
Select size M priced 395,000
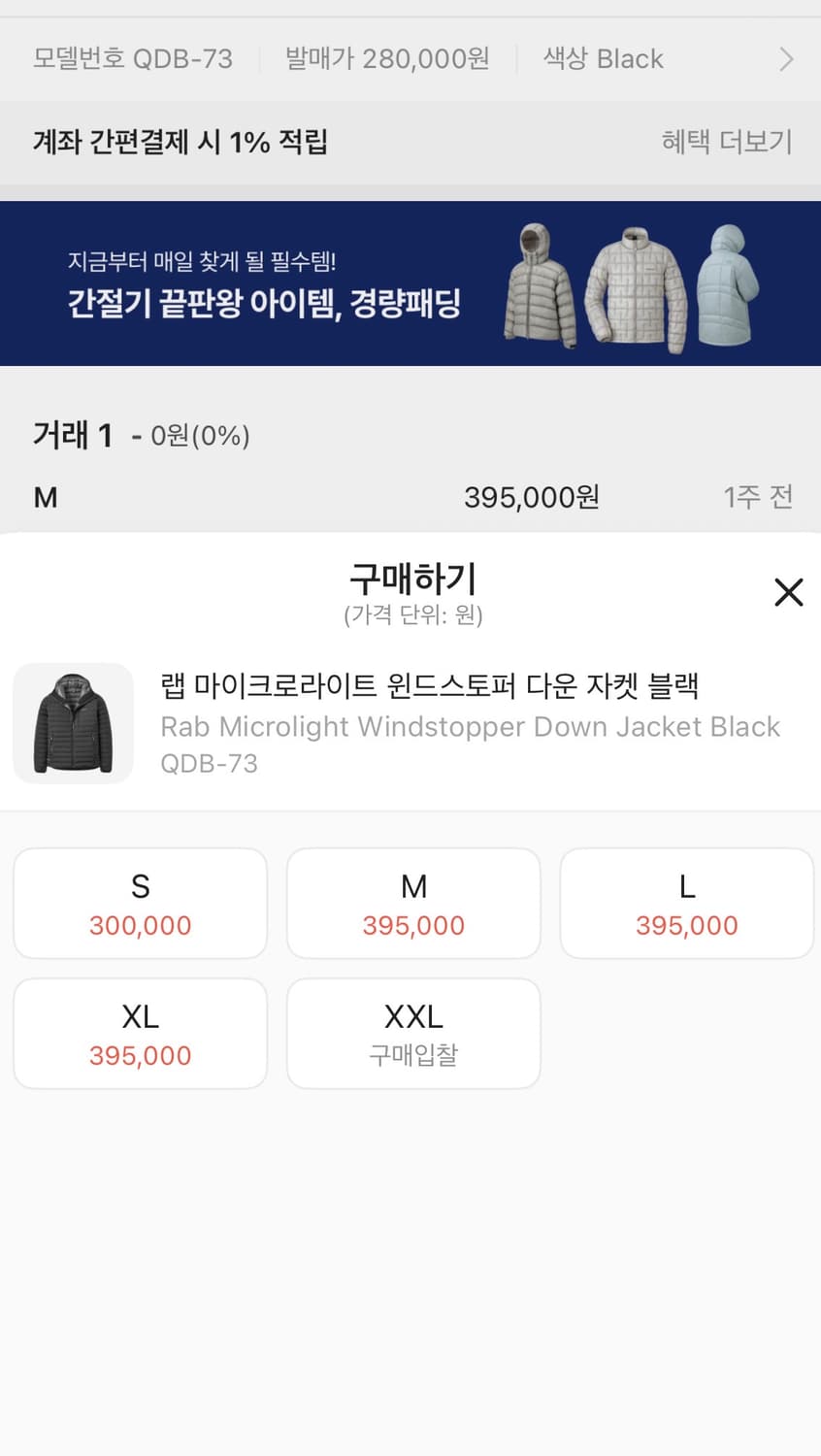413,903
